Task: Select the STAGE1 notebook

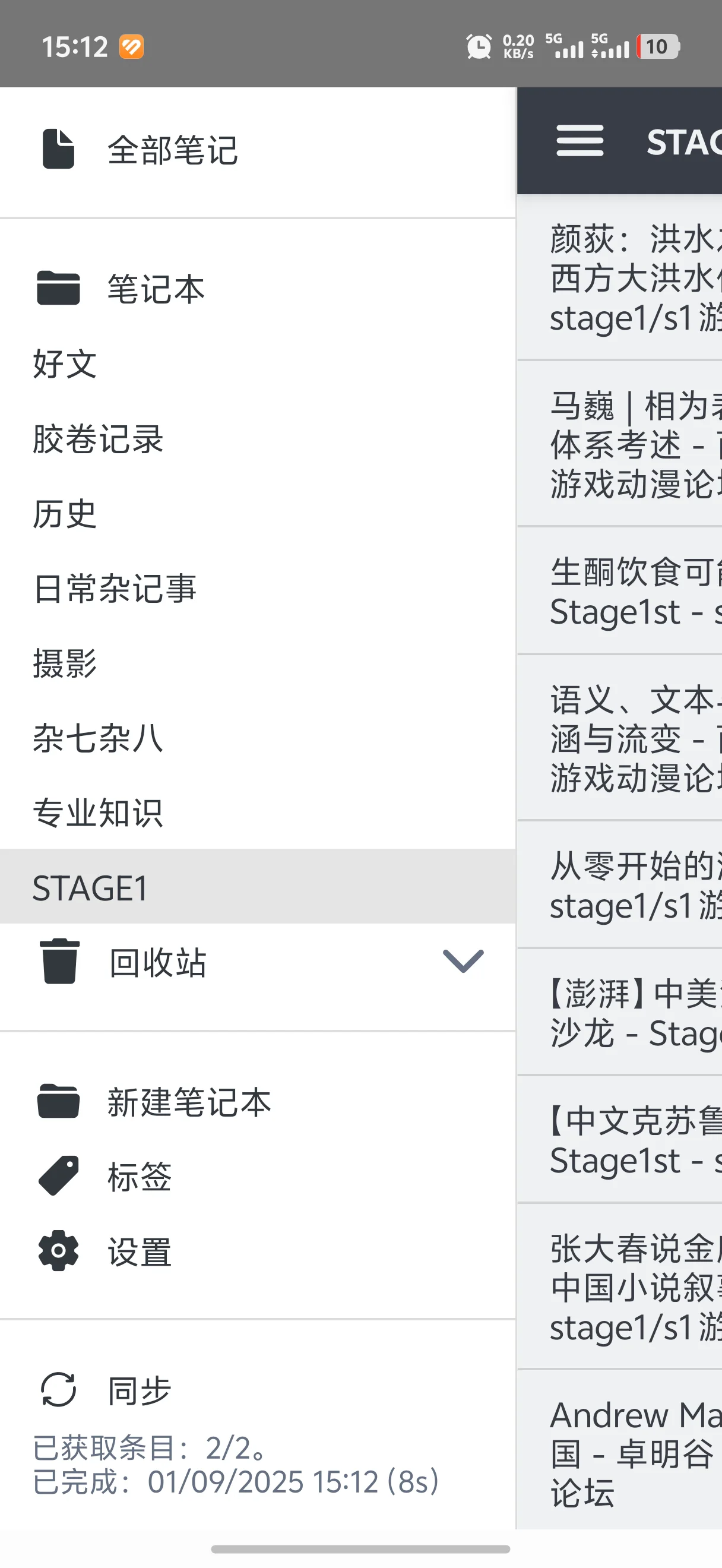Action: [x=258, y=887]
